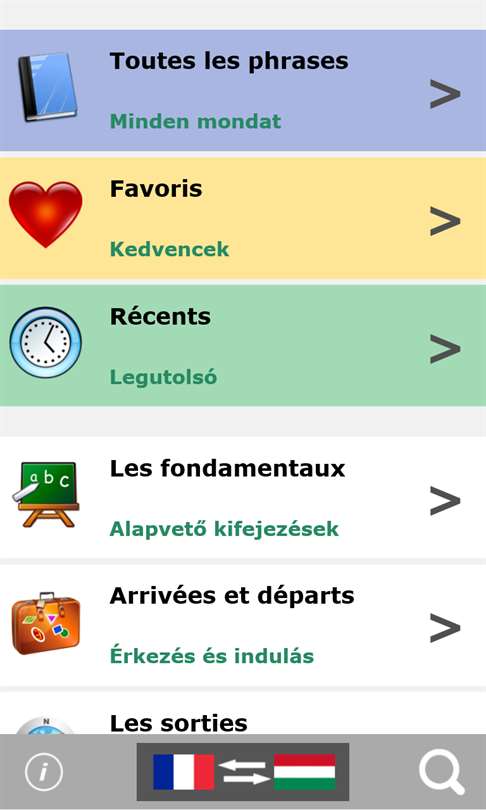This screenshot has height=810, width=486.
Task: Open Les sorties category
Action: tap(243, 713)
